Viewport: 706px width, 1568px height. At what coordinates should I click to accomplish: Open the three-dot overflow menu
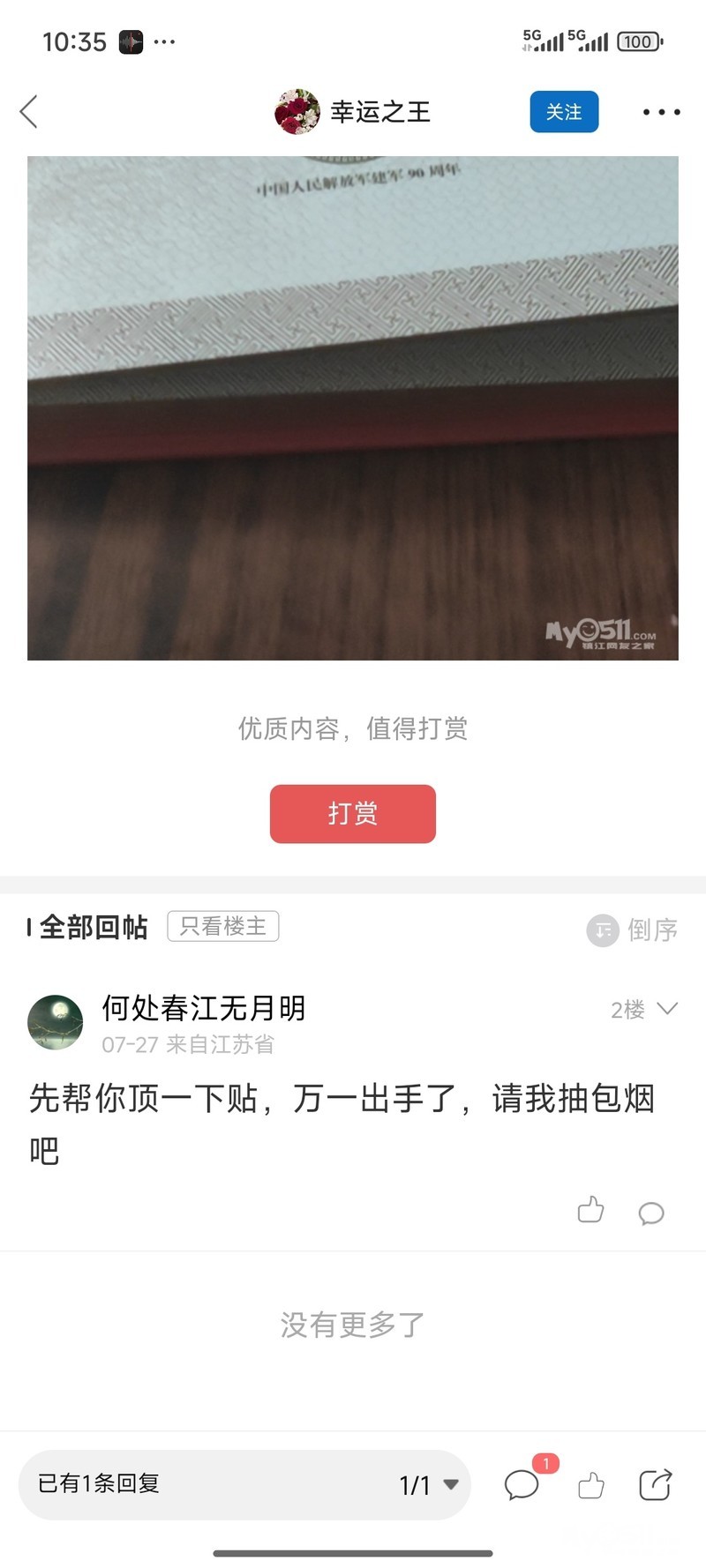(661, 112)
